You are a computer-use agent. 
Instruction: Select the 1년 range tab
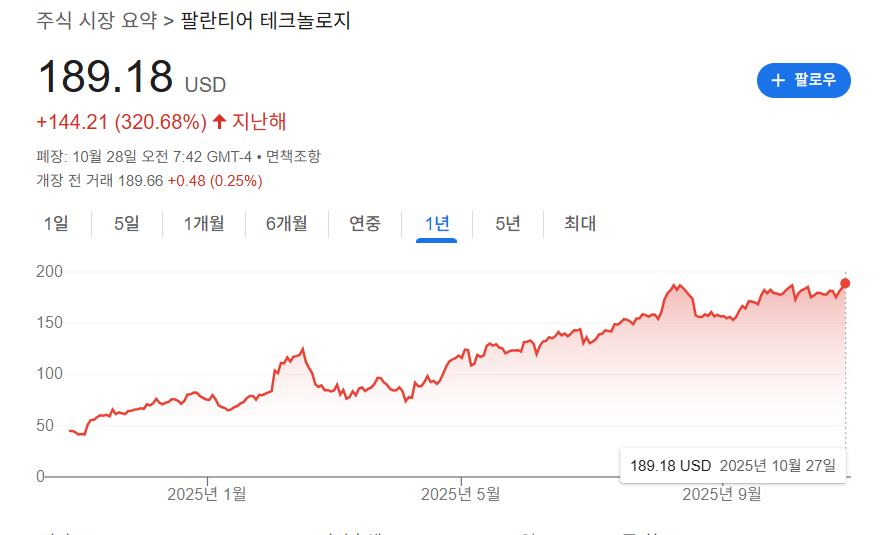(437, 224)
